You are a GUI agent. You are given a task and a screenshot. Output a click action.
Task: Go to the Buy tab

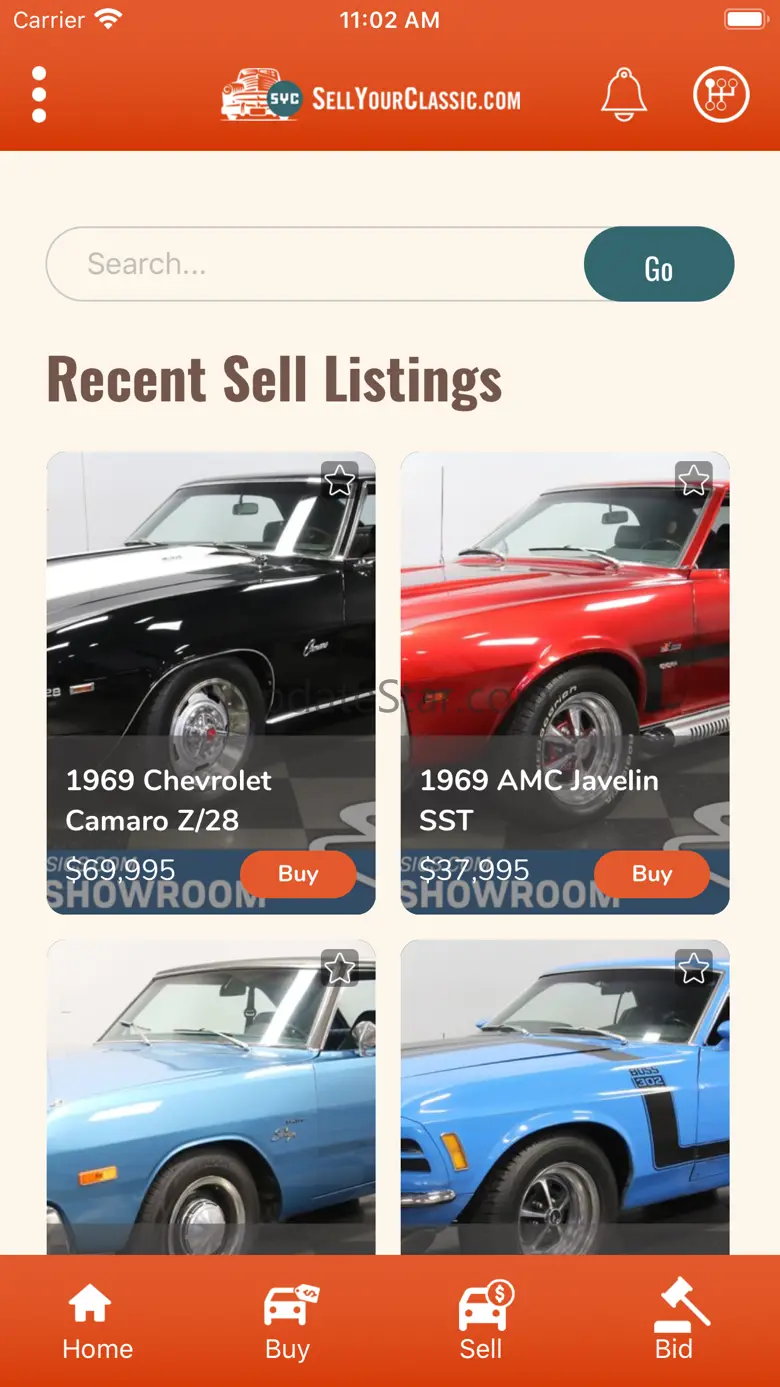pyautogui.click(x=288, y=1320)
